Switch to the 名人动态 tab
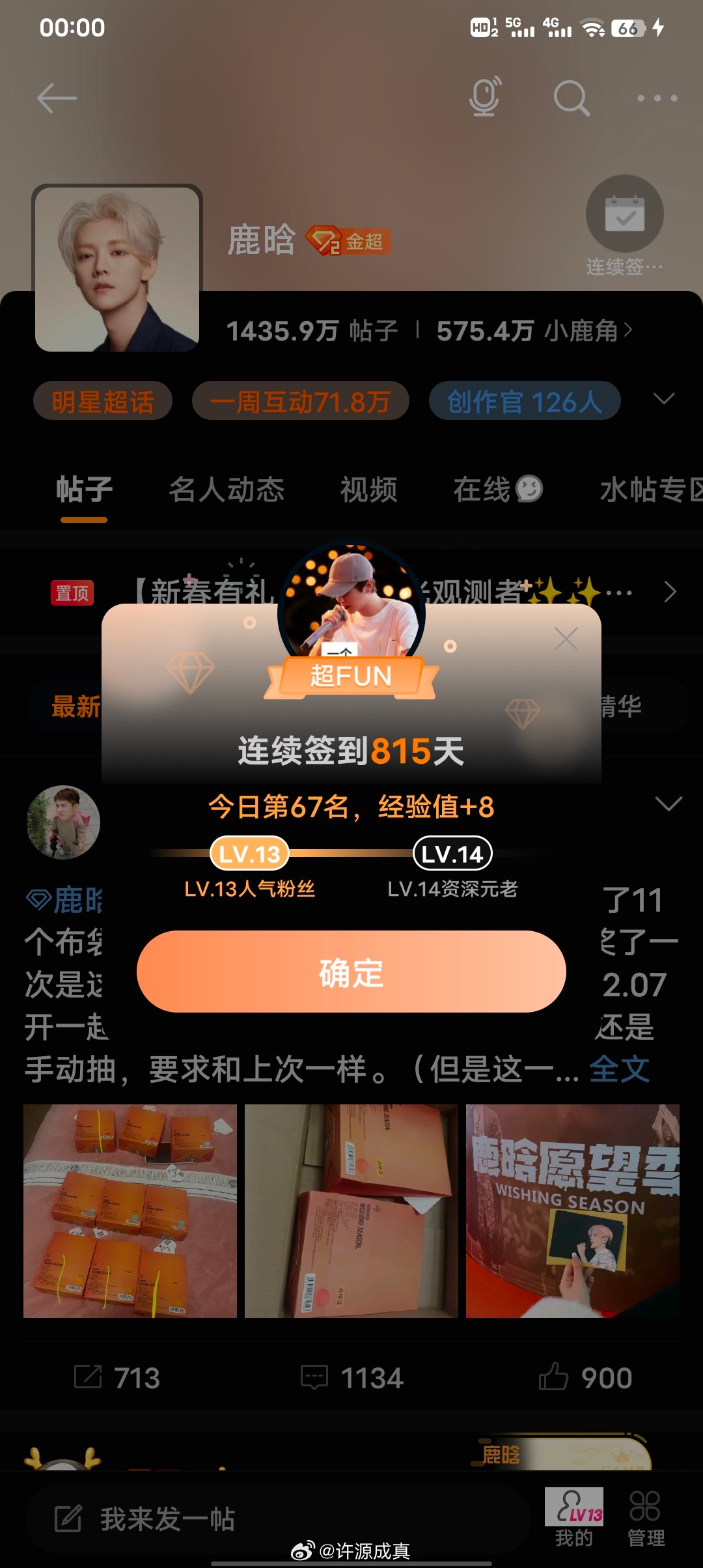The image size is (703, 1568). (x=227, y=489)
